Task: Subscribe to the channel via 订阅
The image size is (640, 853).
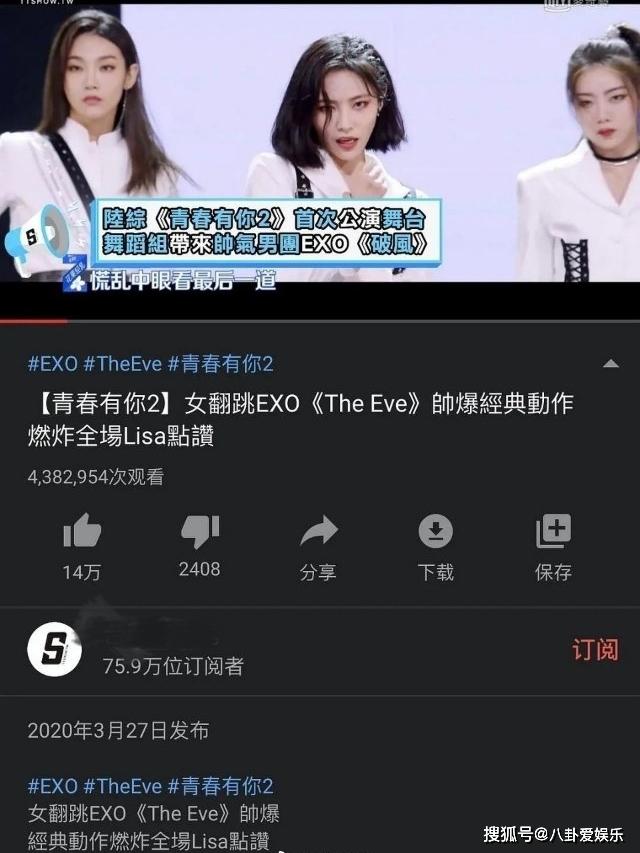Action: (595, 650)
